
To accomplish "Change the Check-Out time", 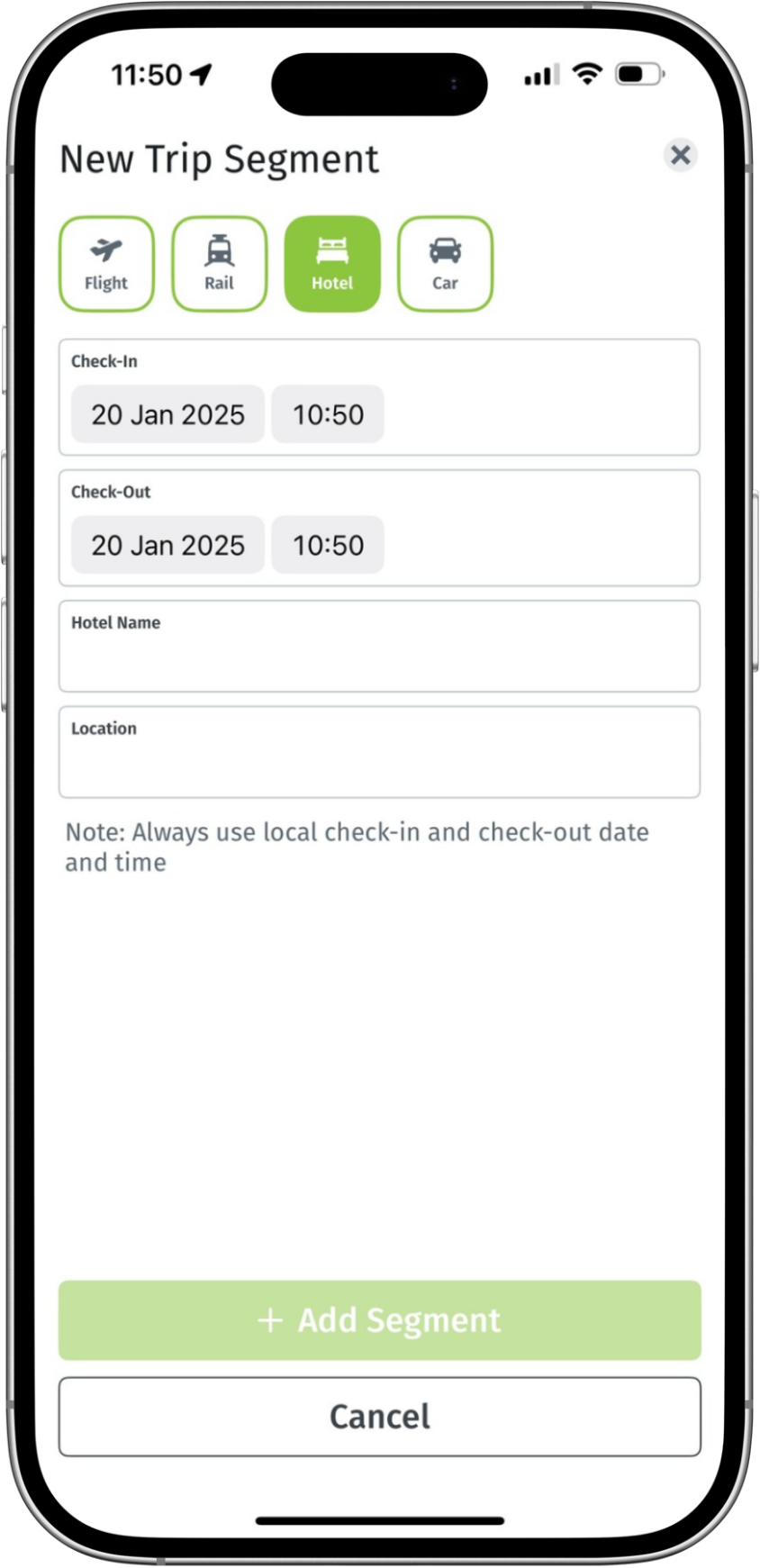I will [x=328, y=545].
